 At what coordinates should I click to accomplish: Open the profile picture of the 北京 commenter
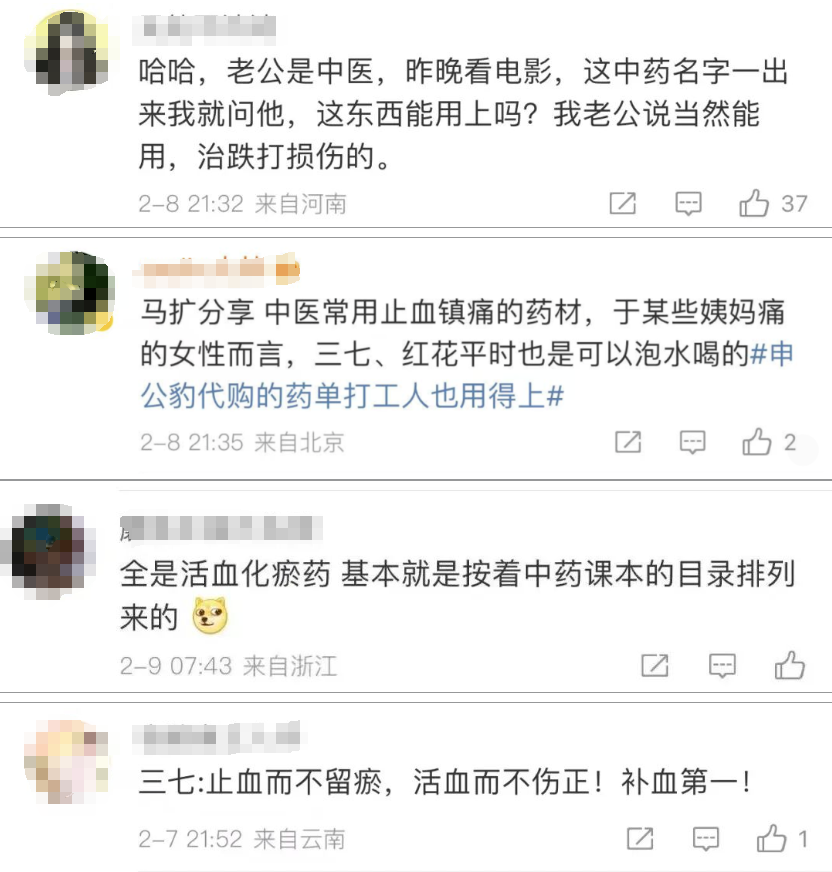70,293
